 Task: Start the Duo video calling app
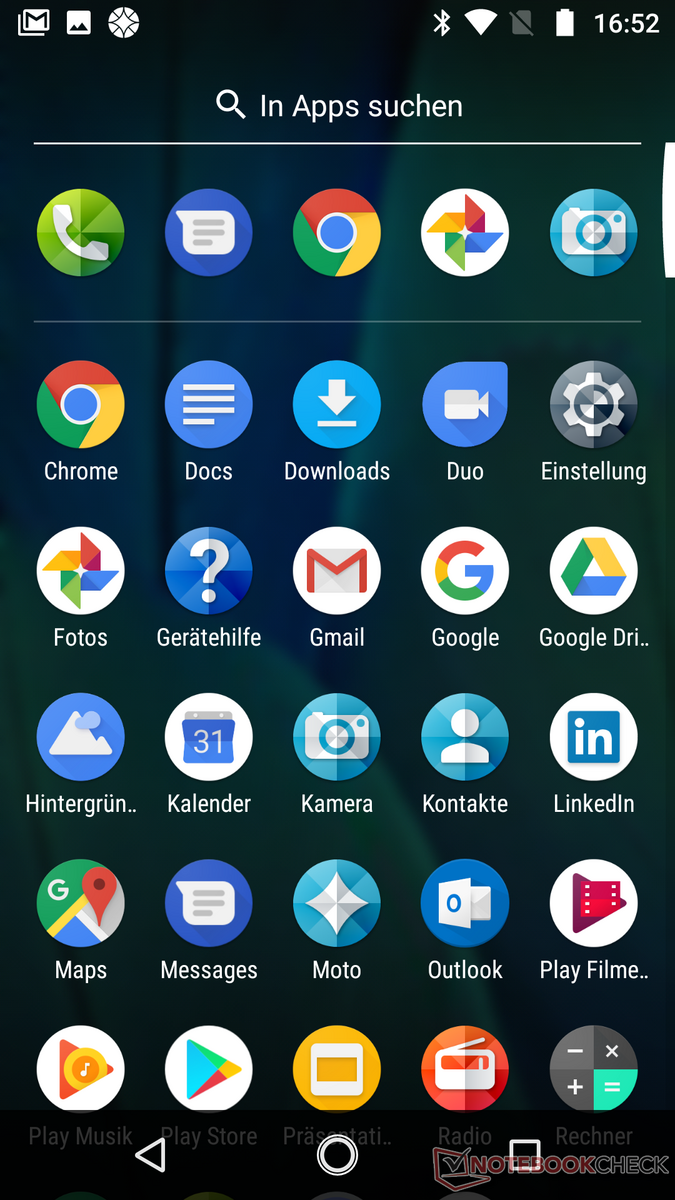click(465, 405)
